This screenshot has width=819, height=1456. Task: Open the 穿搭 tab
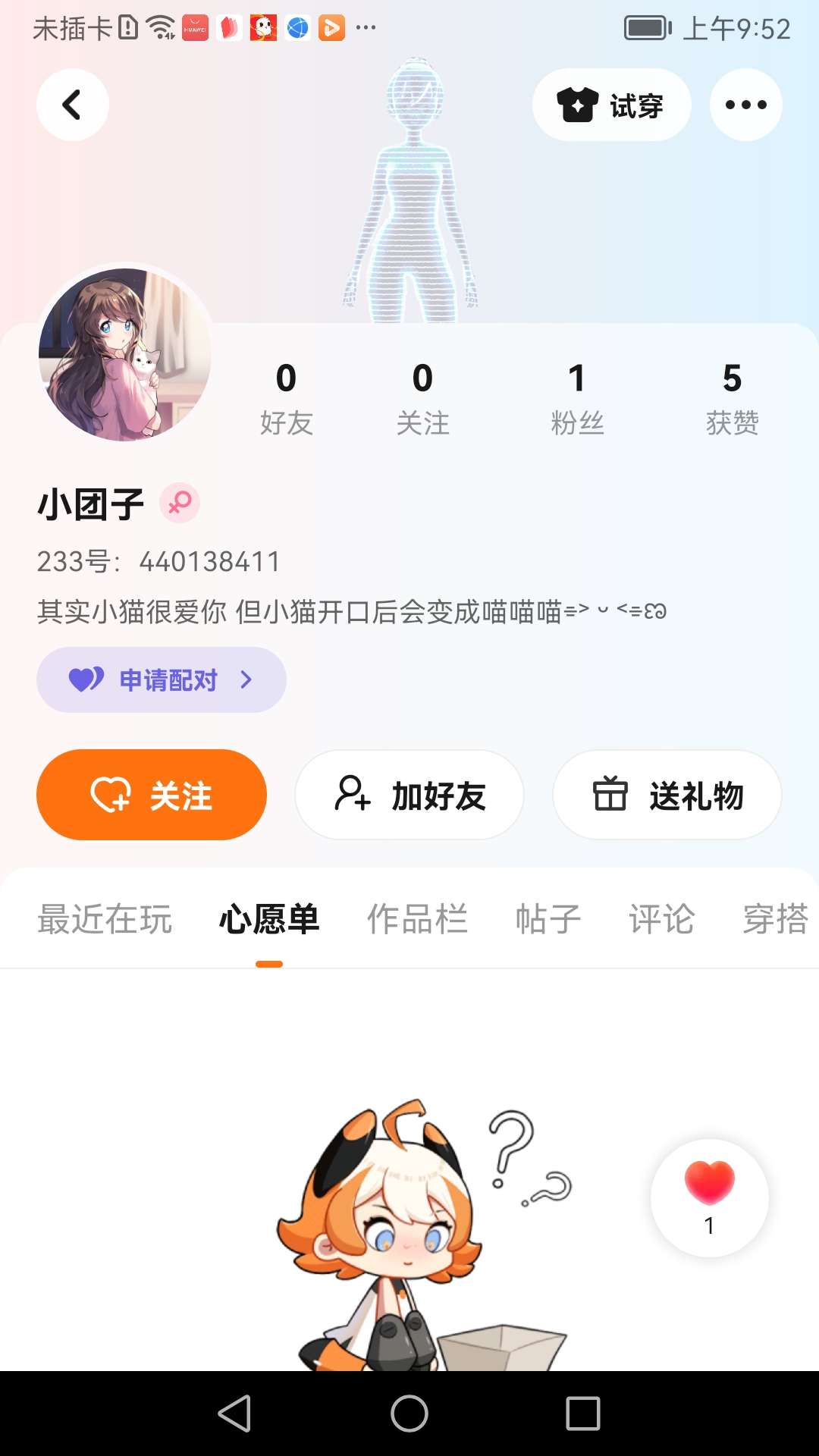[x=775, y=919]
